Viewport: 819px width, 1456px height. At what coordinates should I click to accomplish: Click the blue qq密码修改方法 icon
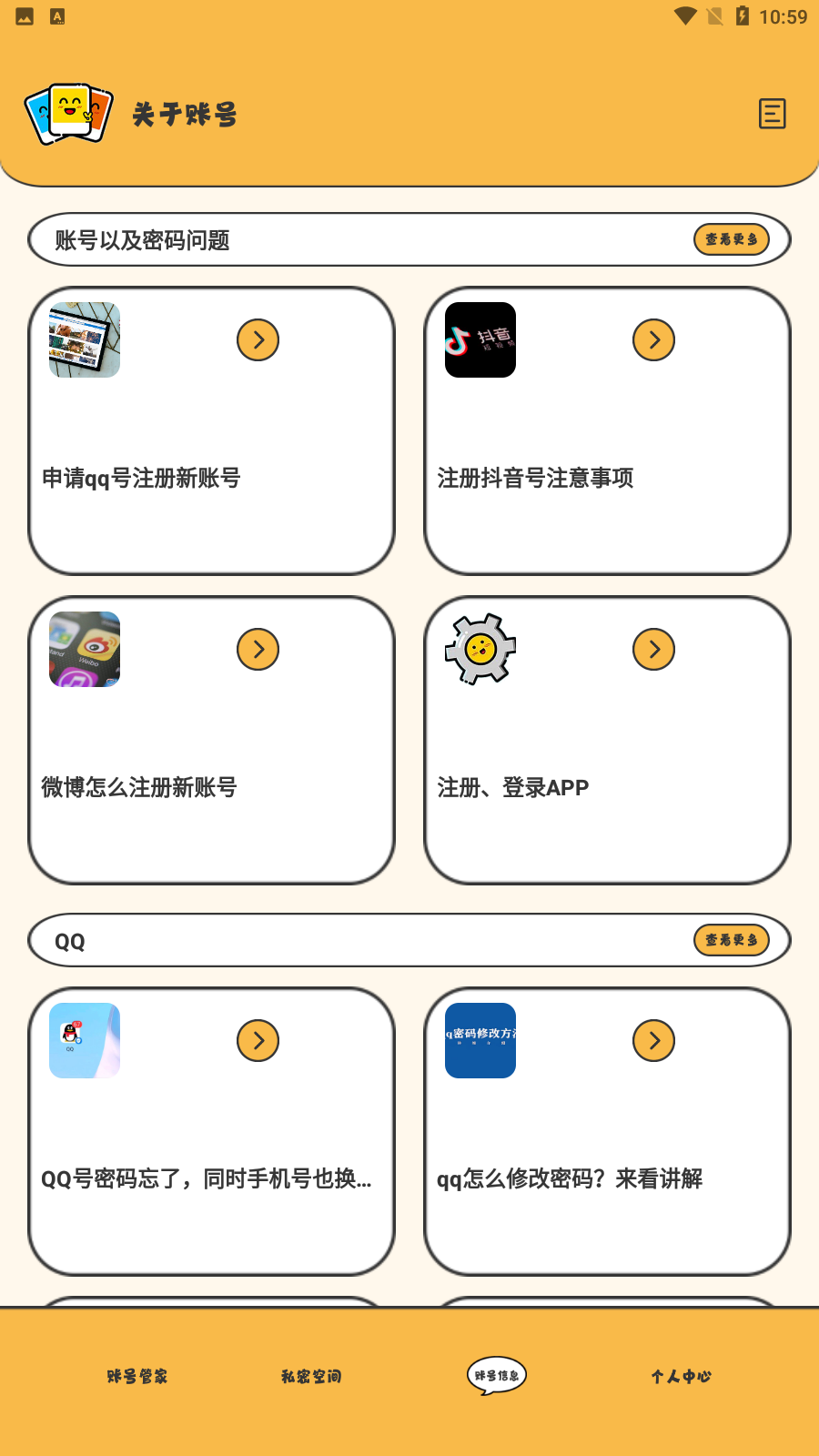[x=480, y=1040]
